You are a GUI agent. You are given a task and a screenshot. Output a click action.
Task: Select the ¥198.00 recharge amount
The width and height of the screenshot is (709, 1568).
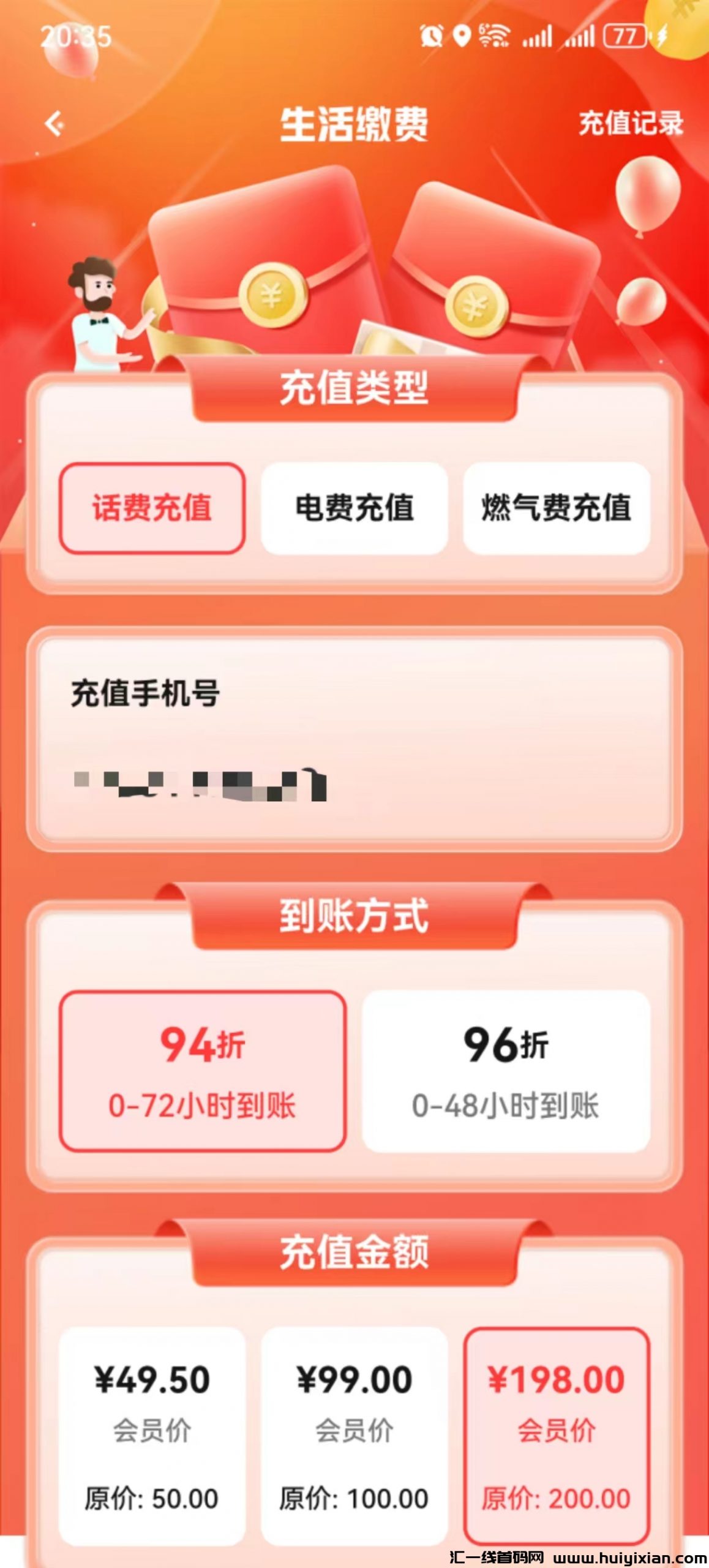[556, 1433]
